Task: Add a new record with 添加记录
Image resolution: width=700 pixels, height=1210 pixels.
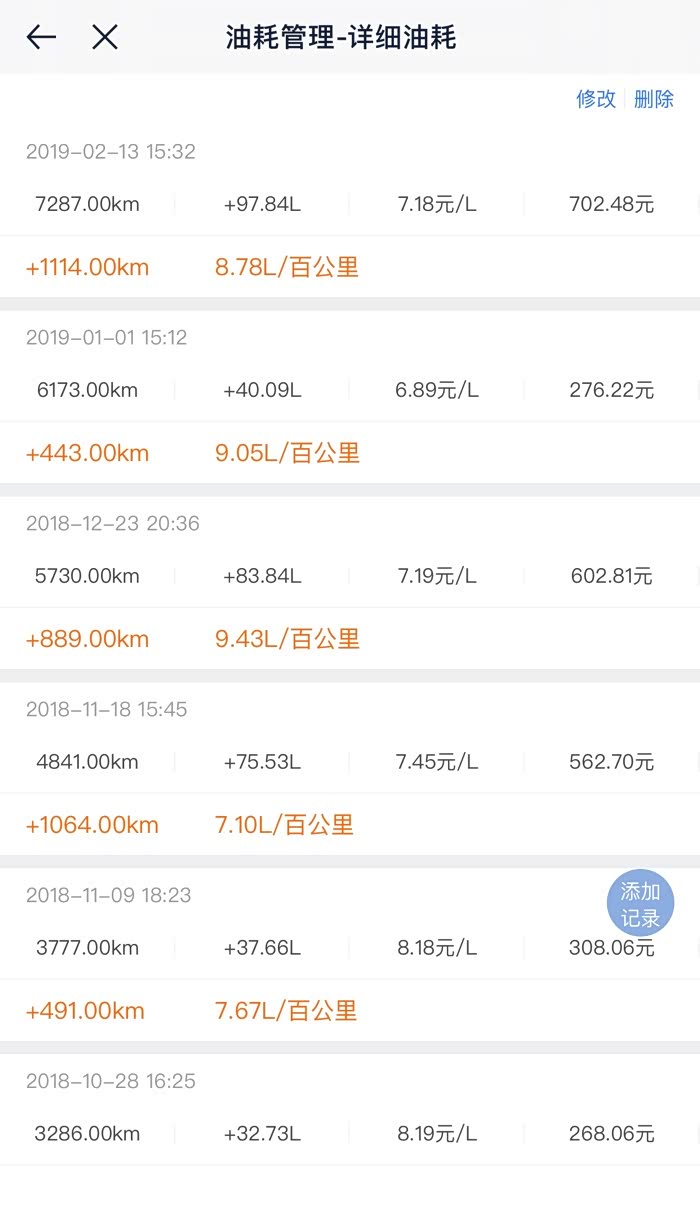Action: 640,904
